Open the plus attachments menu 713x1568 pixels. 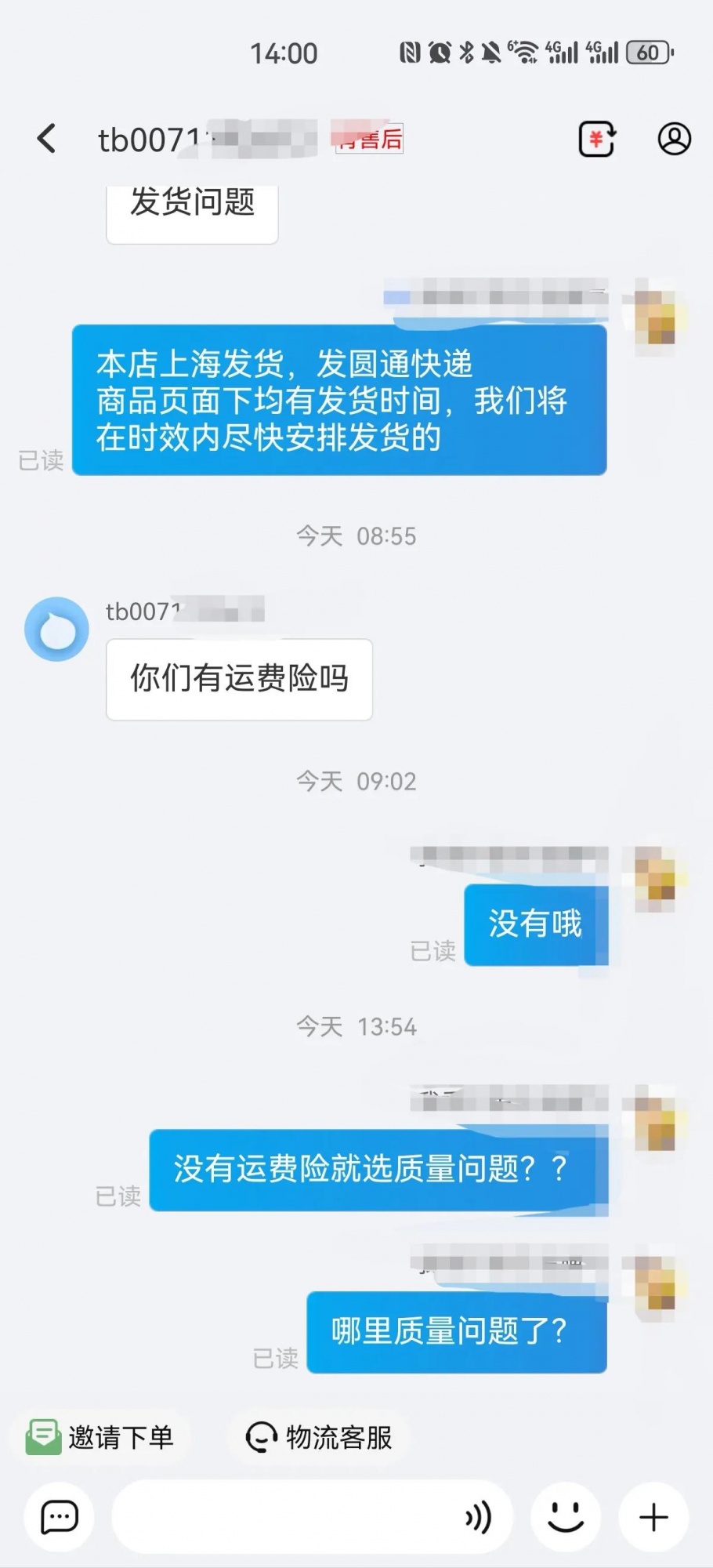coord(653,1517)
